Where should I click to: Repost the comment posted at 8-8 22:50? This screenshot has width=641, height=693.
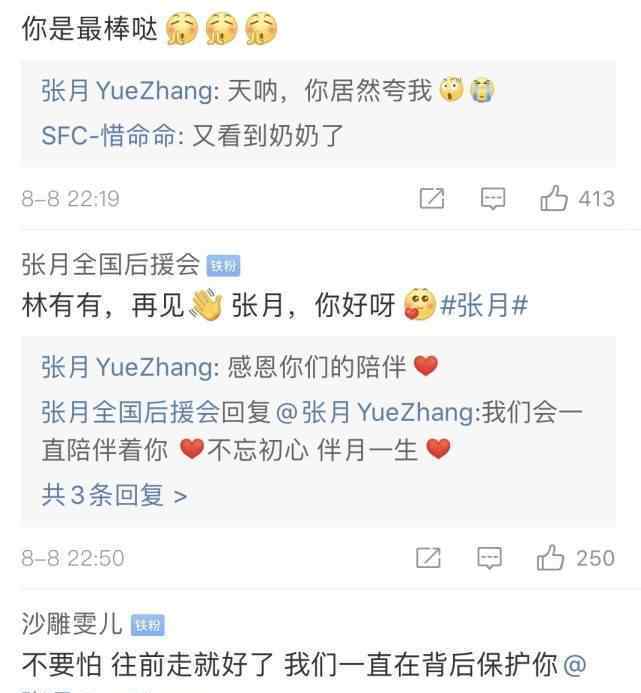click(x=431, y=557)
